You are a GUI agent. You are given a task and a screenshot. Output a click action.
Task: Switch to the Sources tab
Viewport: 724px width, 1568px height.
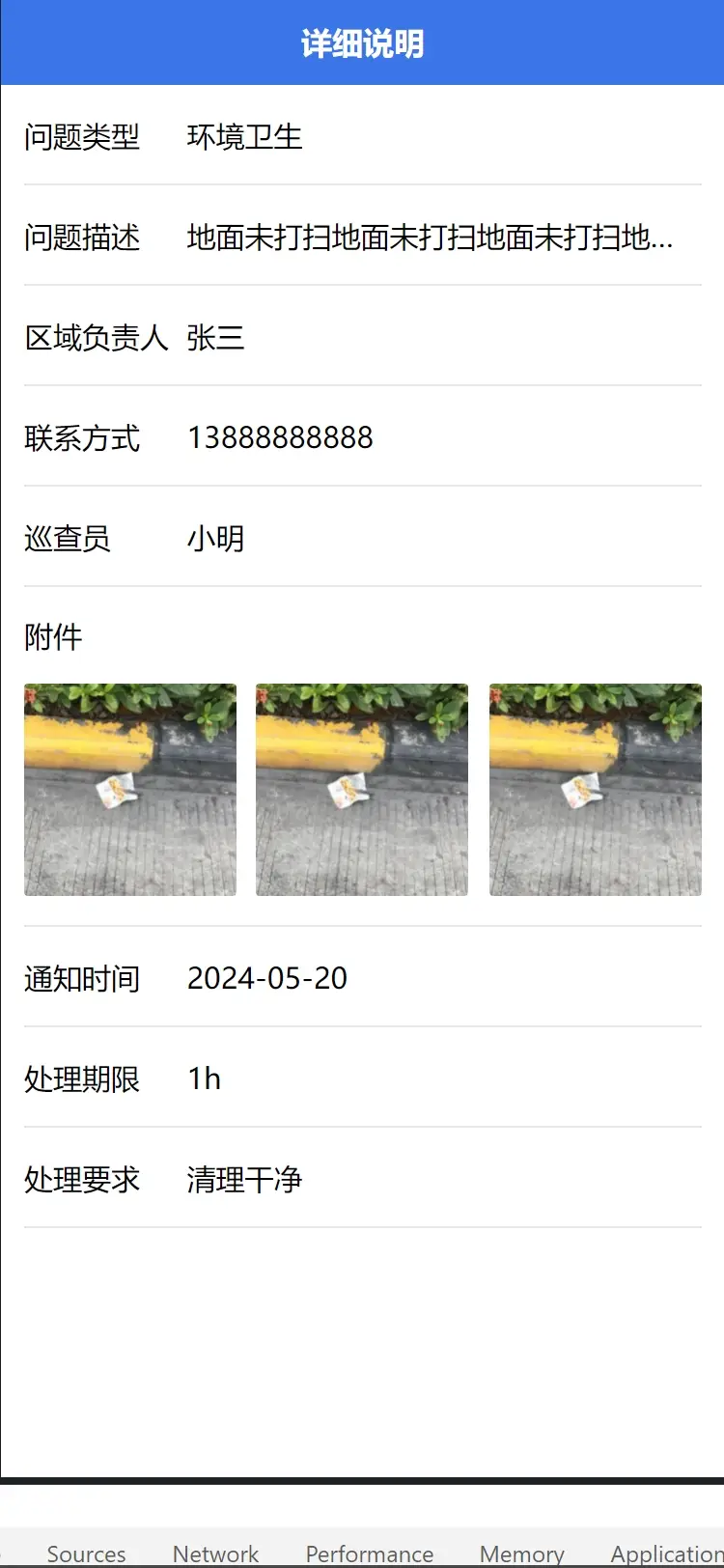coord(86,1554)
